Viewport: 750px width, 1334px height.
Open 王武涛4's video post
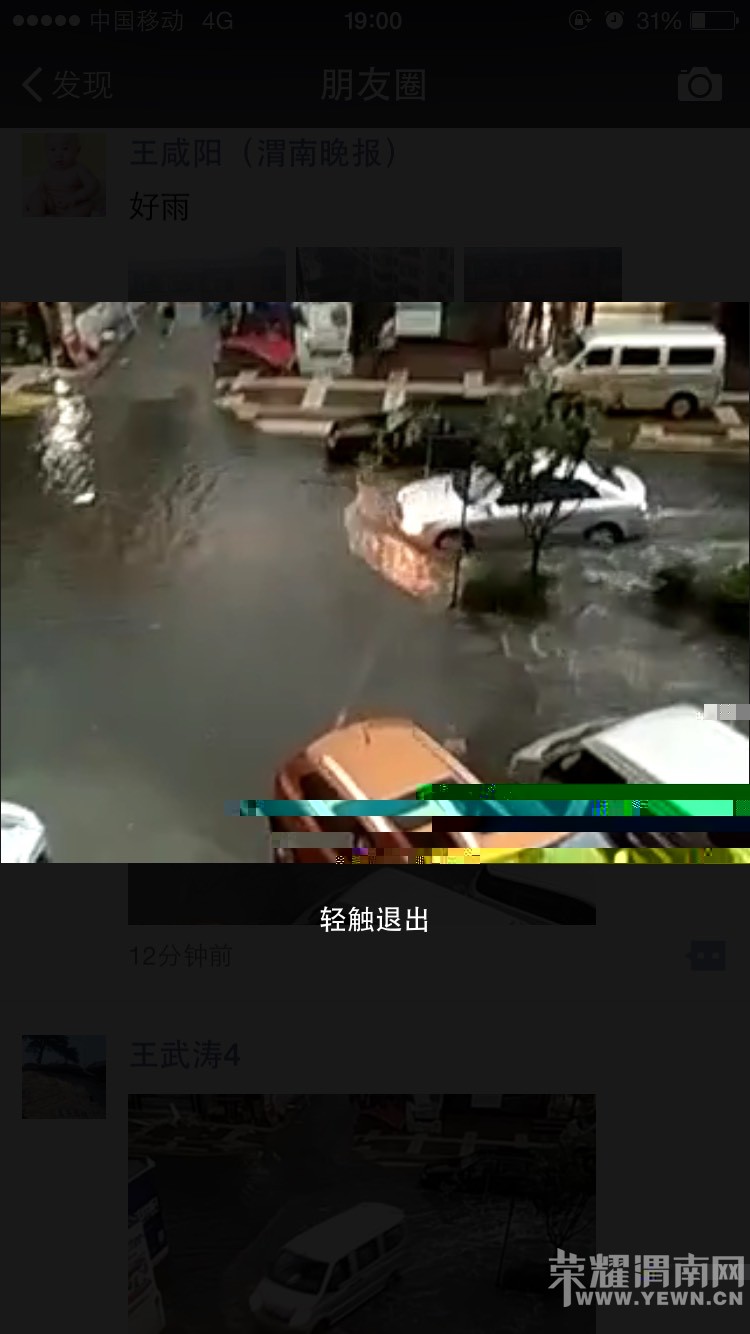click(361, 1212)
